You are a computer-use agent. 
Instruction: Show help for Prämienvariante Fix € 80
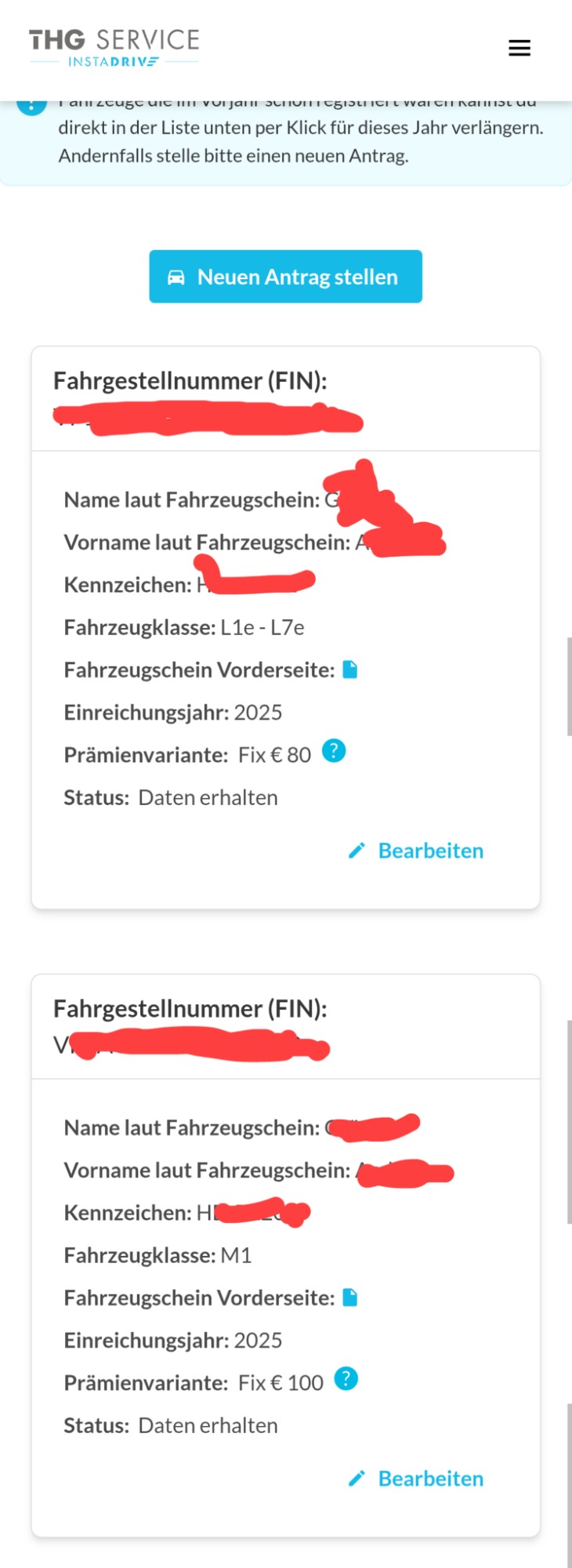tap(334, 751)
